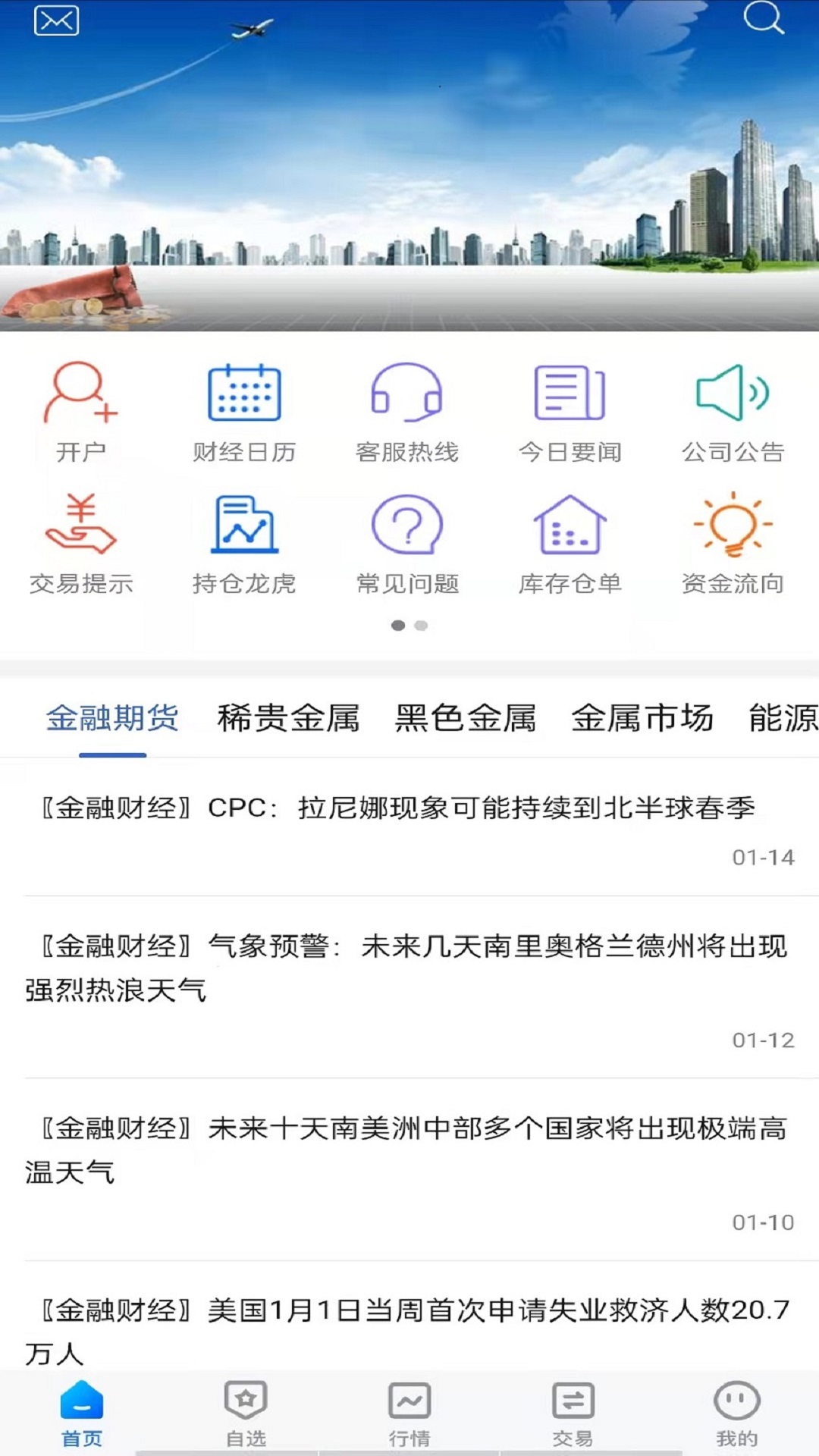Select the 金属市场 tab

pyautogui.click(x=642, y=718)
